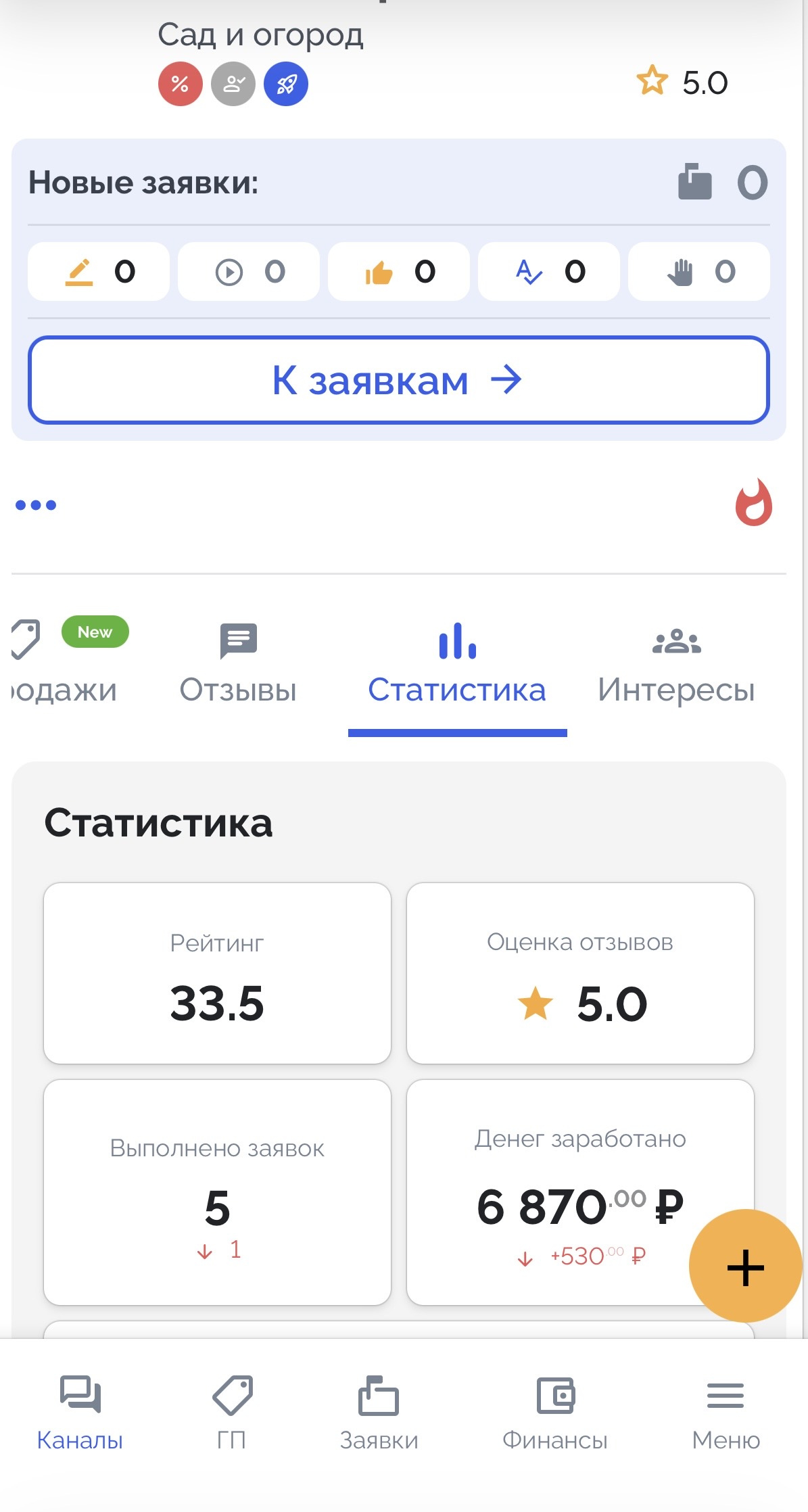Filter requests by pencil edit status

click(99, 272)
